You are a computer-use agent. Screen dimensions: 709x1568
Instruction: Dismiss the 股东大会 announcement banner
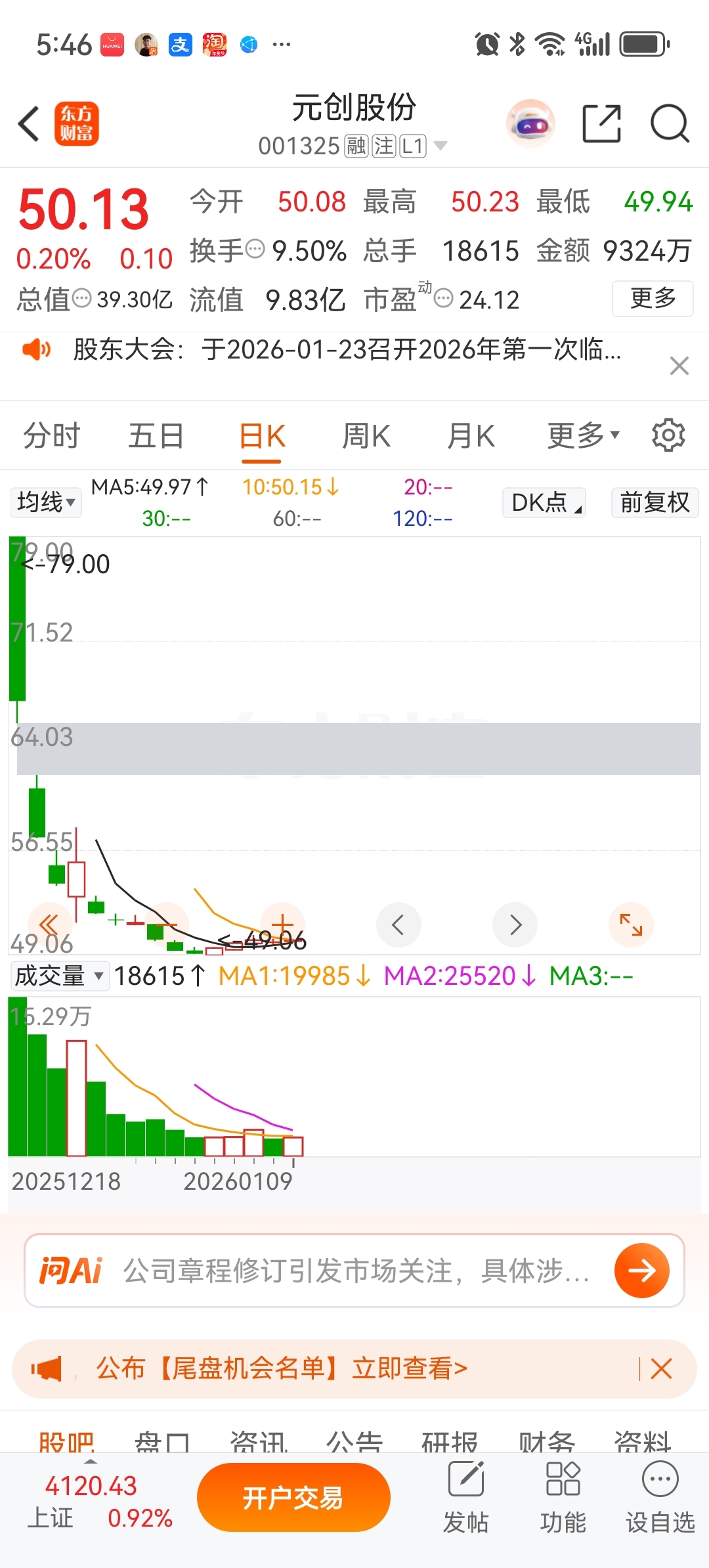tap(679, 366)
